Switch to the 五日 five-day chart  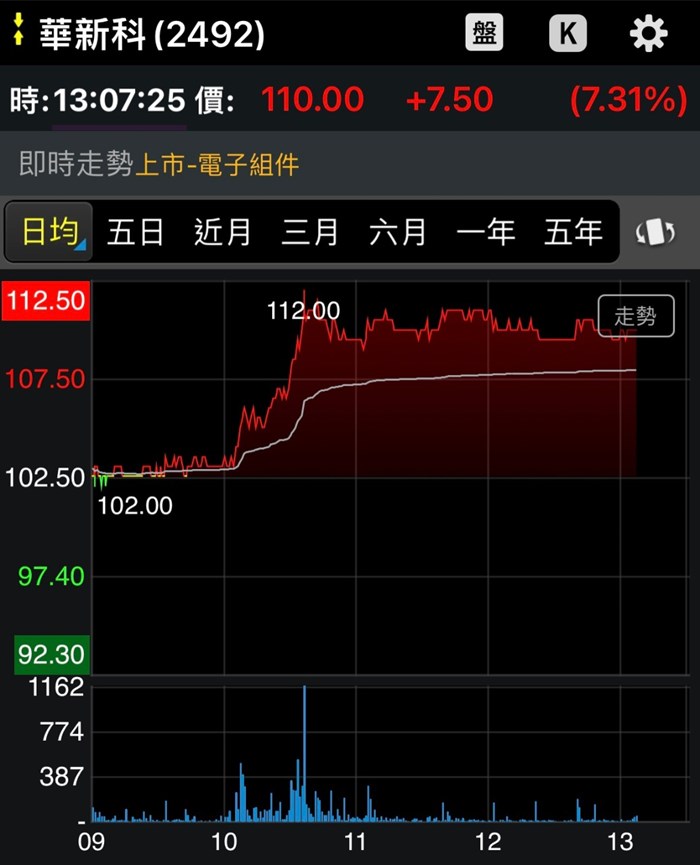[135, 233]
